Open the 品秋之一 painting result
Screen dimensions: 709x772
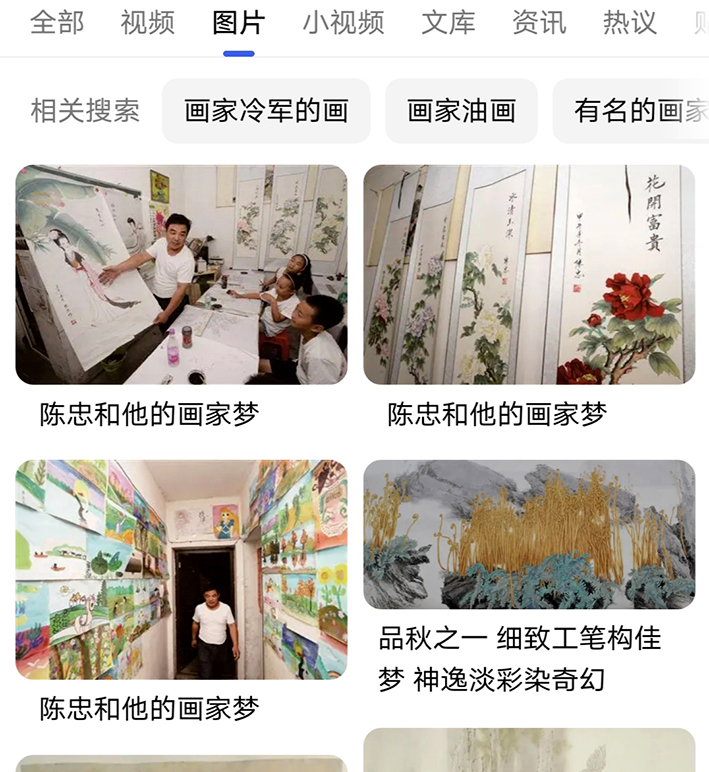click(x=529, y=535)
